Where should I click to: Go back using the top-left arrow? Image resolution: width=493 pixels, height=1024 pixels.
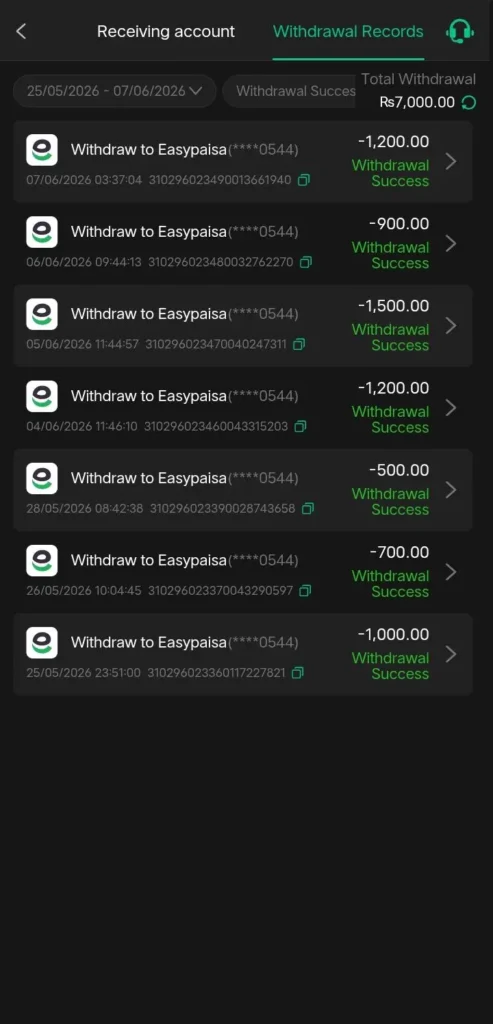pyautogui.click(x=21, y=31)
